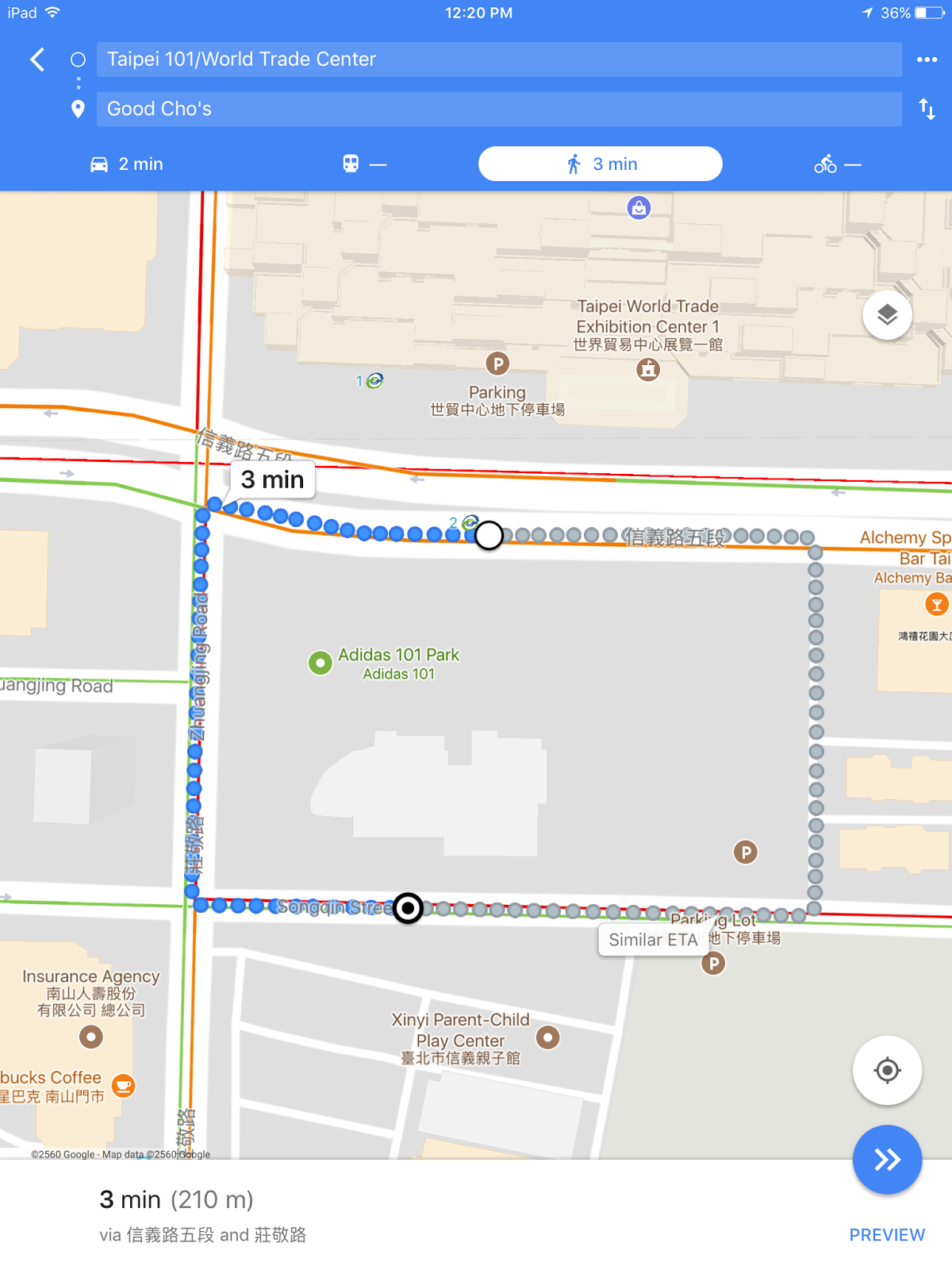Screen dimensions: 952x1270
Task: Select the Similar ETA alternate route
Action: pos(653,940)
